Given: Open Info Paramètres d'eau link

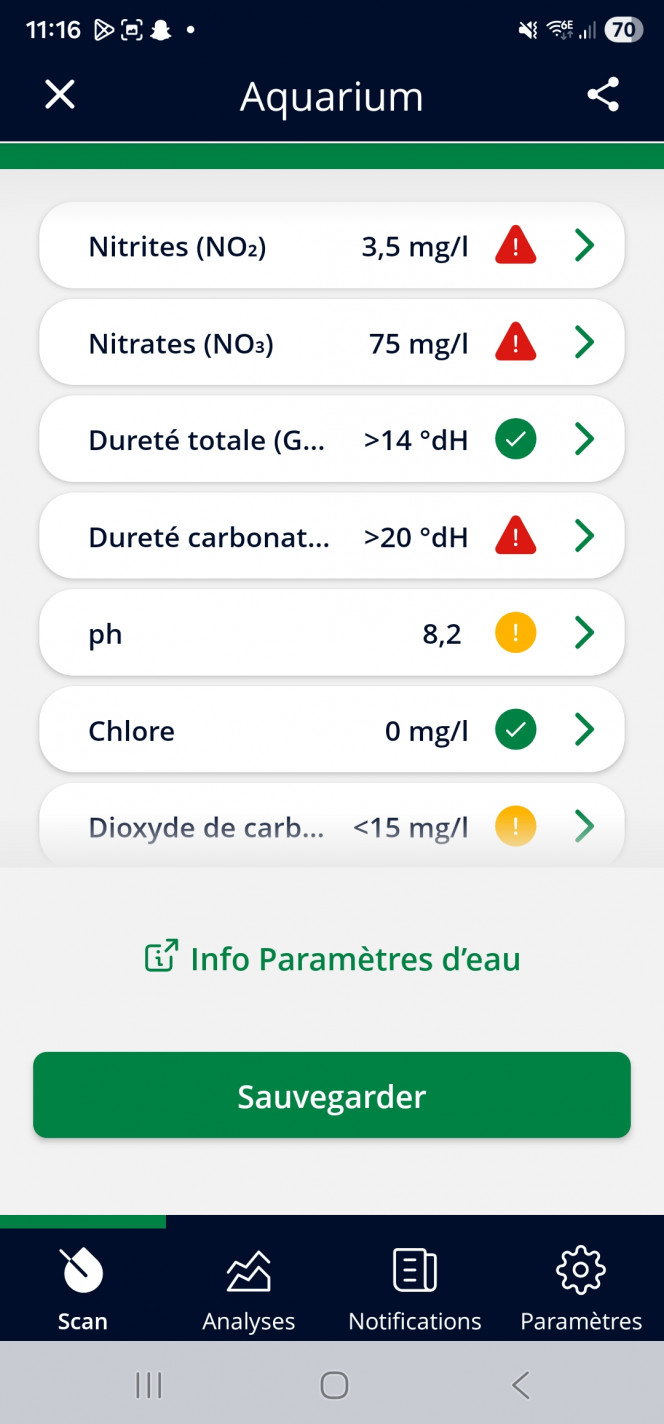Looking at the screenshot, I should pos(332,959).
